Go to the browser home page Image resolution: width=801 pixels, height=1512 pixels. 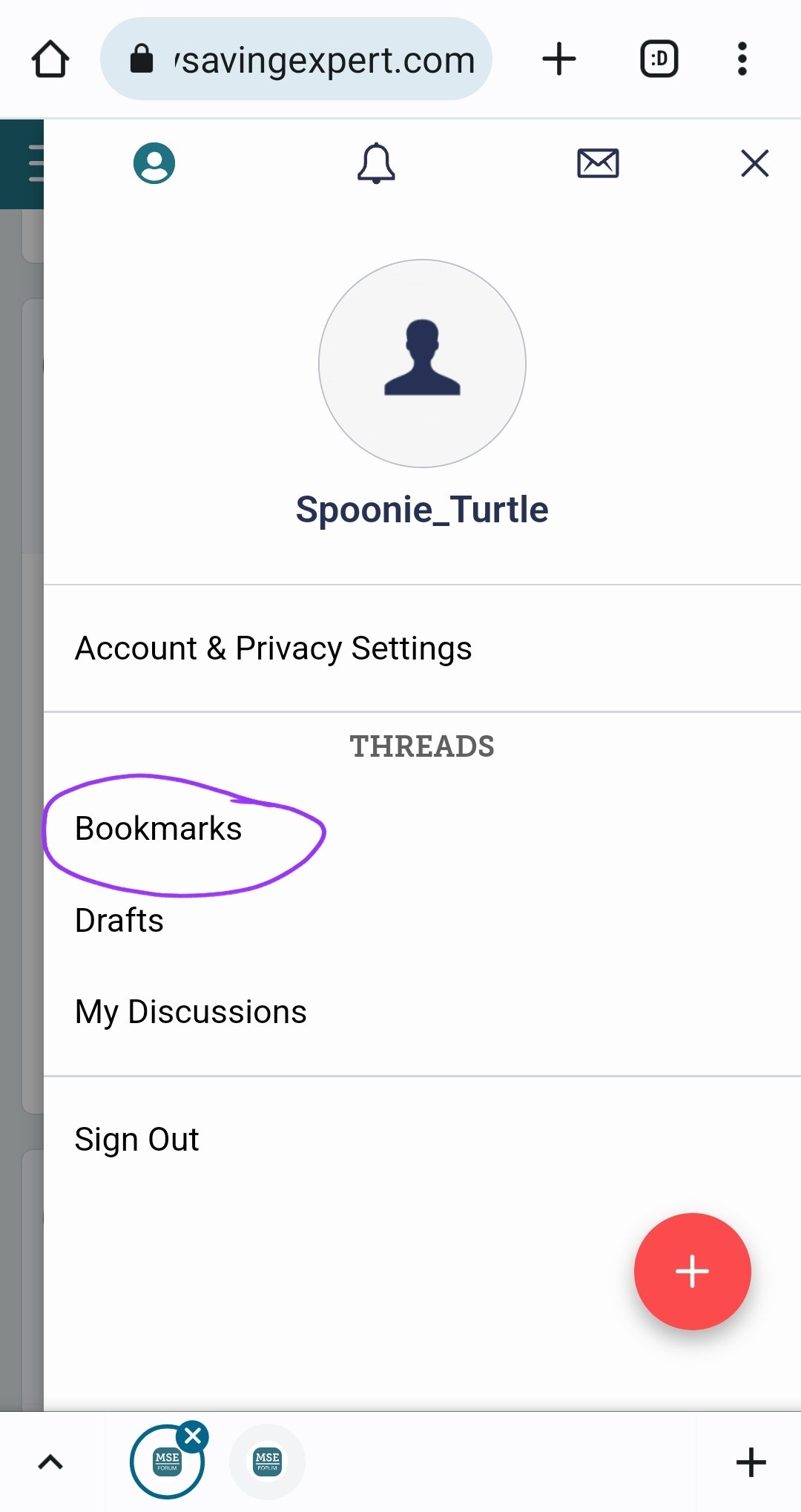coord(50,59)
